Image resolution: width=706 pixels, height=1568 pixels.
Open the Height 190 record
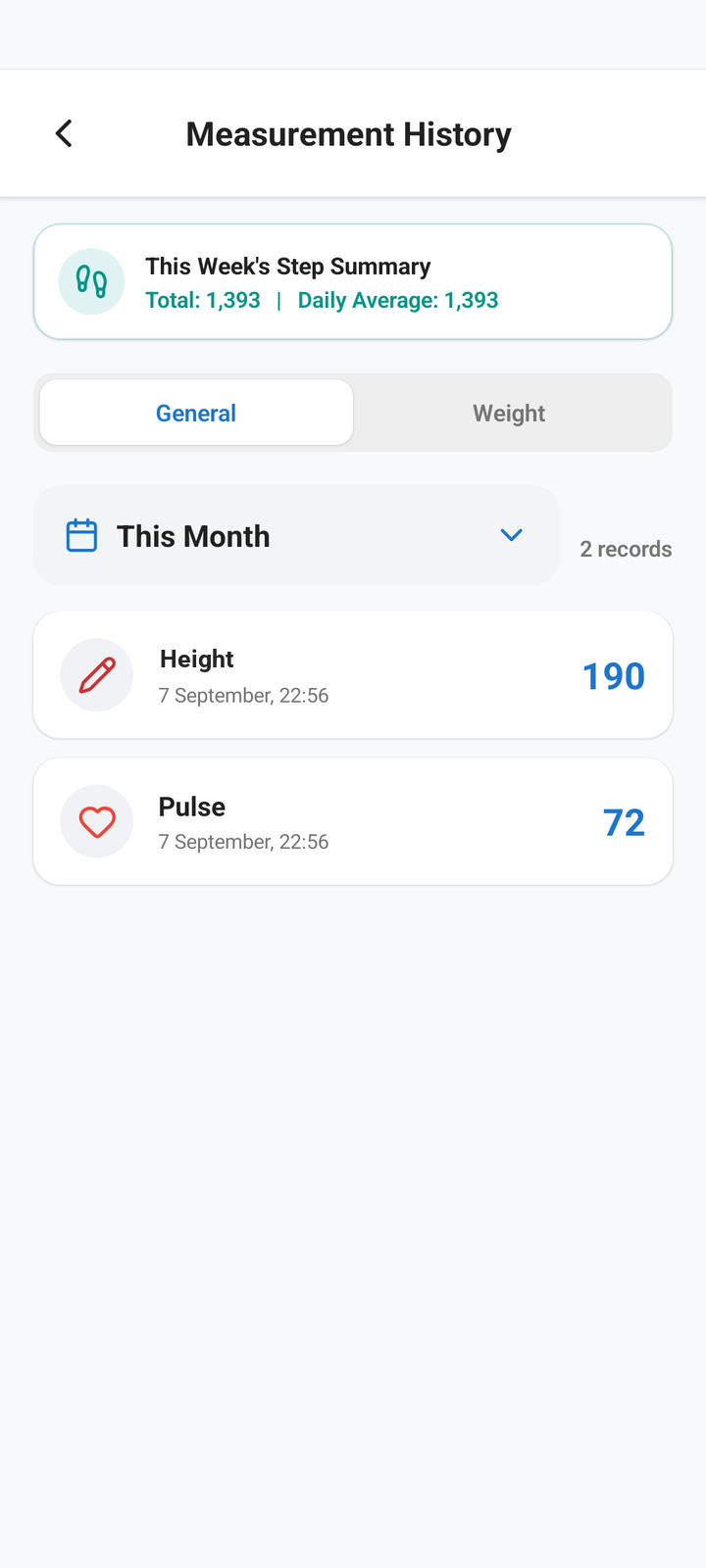point(353,675)
